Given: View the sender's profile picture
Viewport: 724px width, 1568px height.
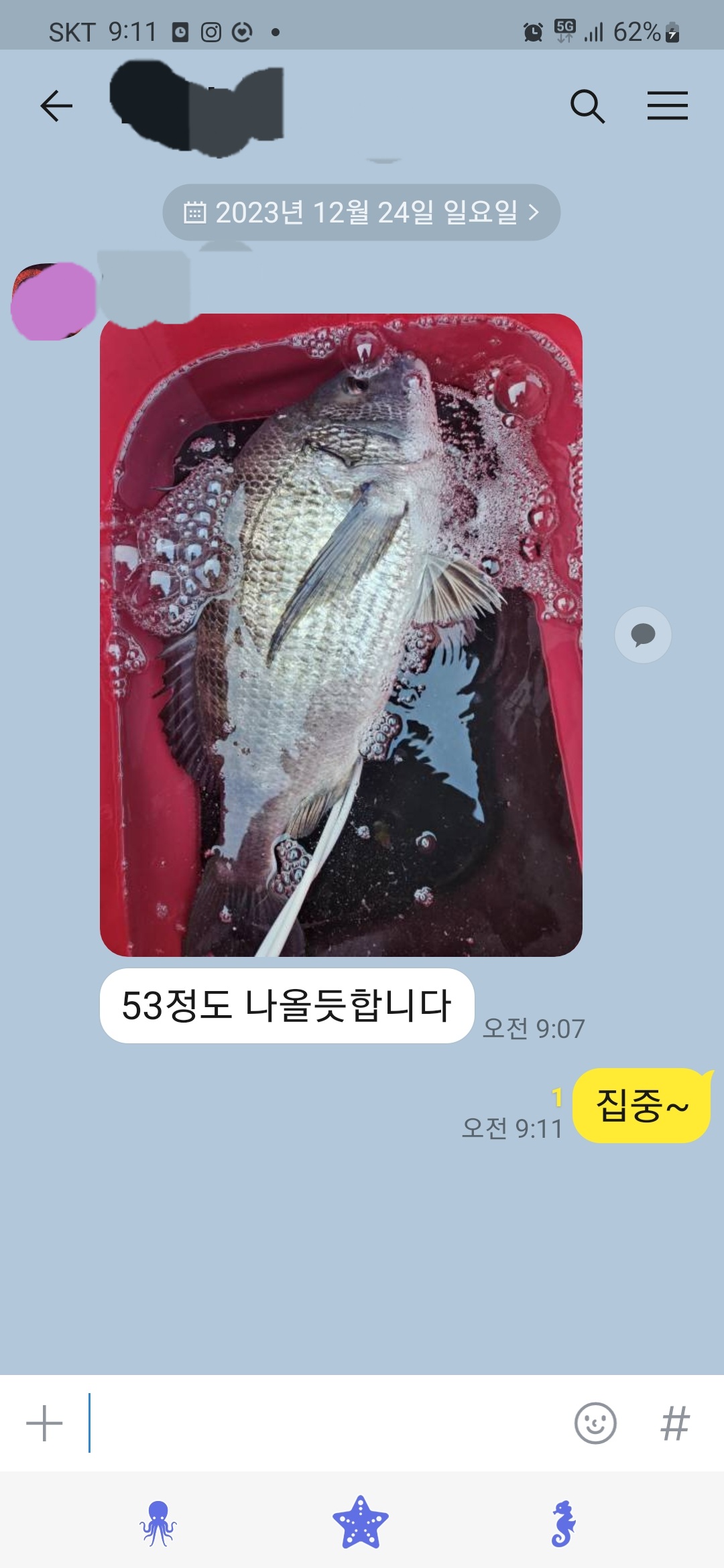Looking at the screenshot, I should pyautogui.click(x=52, y=301).
